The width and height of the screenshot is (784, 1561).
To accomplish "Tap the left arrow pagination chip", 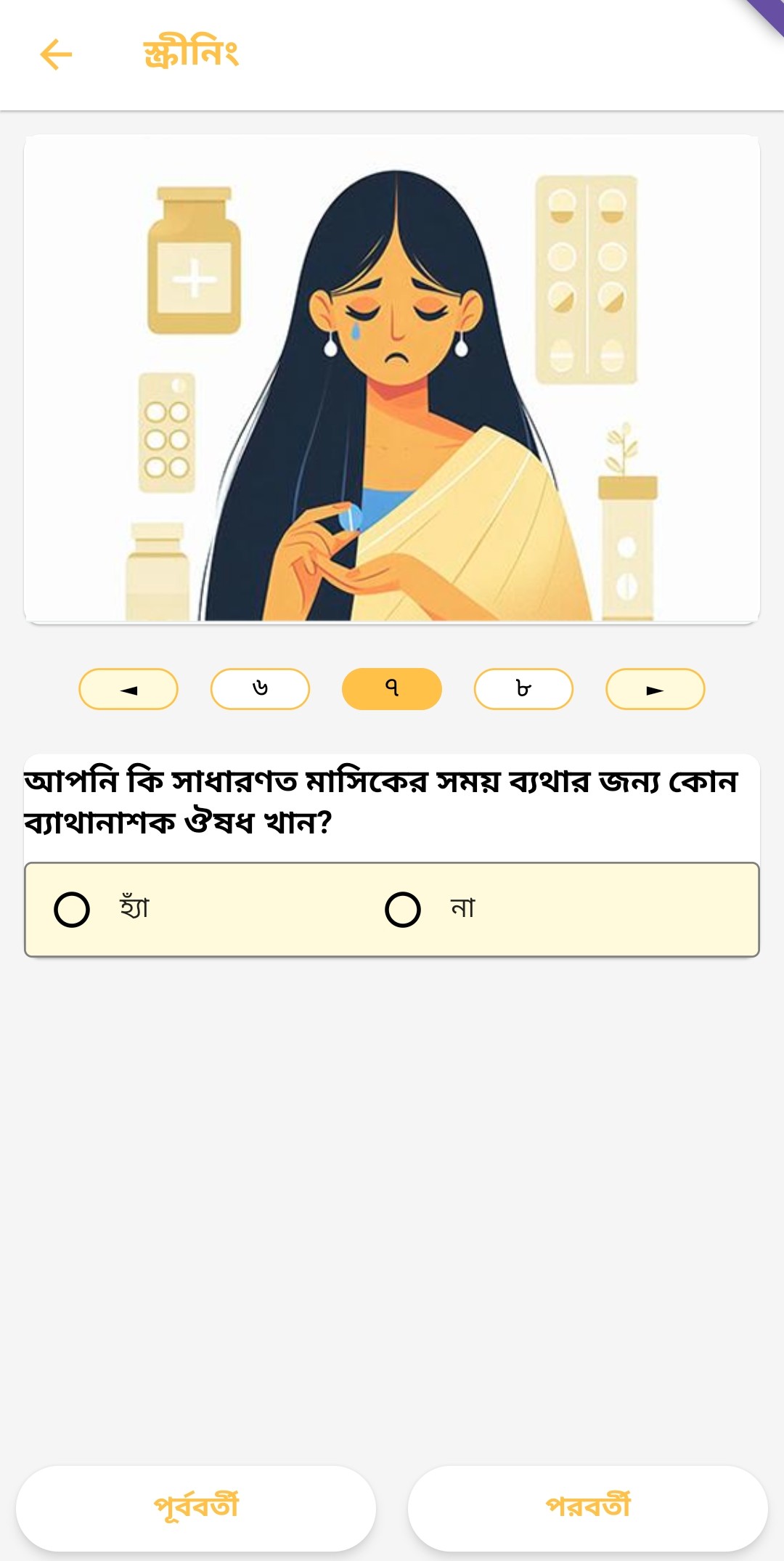I will point(128,689).
